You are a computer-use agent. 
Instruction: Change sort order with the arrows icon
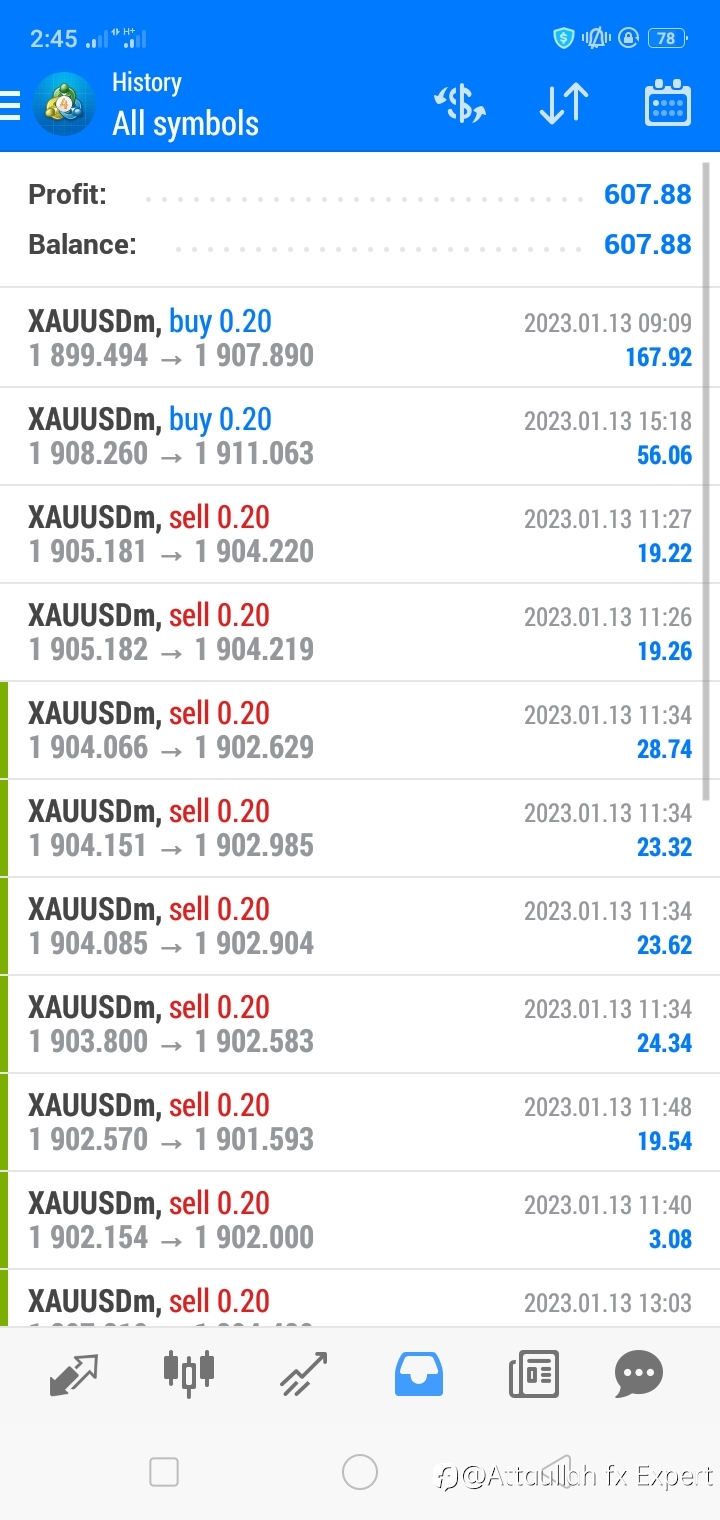click(563, 104)
